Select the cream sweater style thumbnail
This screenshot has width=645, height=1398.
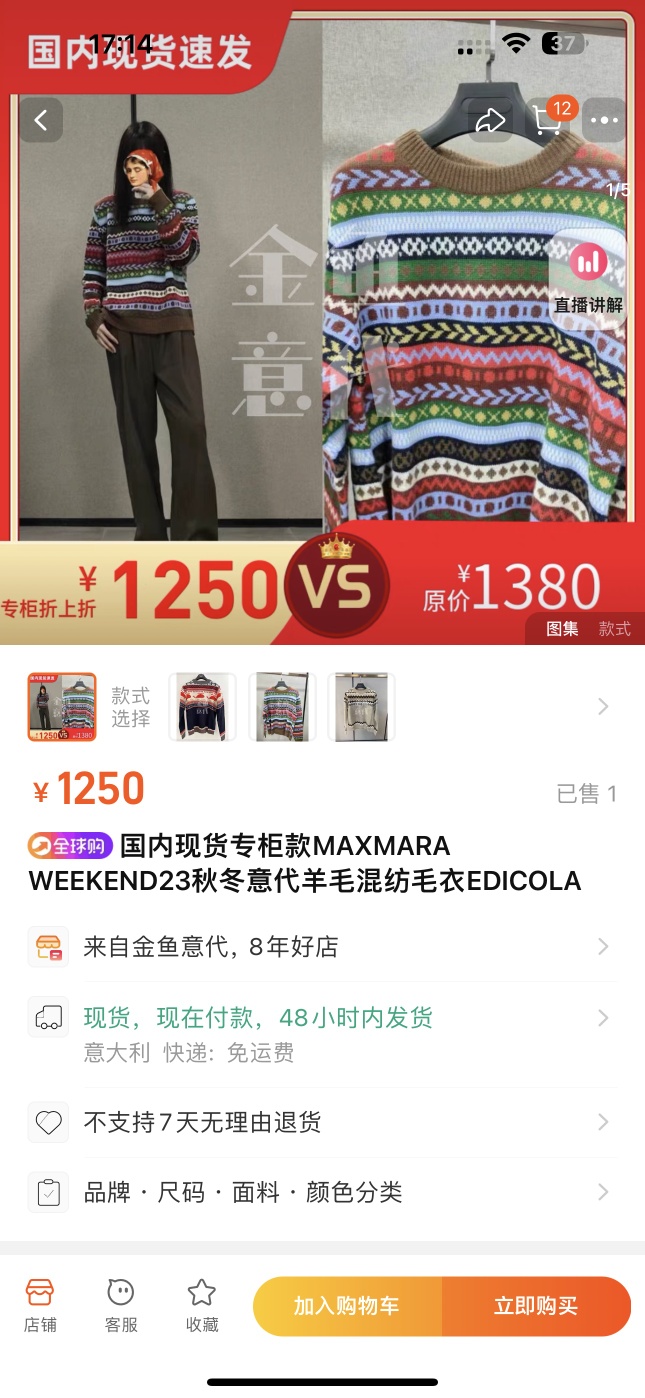tap(362, 707)
